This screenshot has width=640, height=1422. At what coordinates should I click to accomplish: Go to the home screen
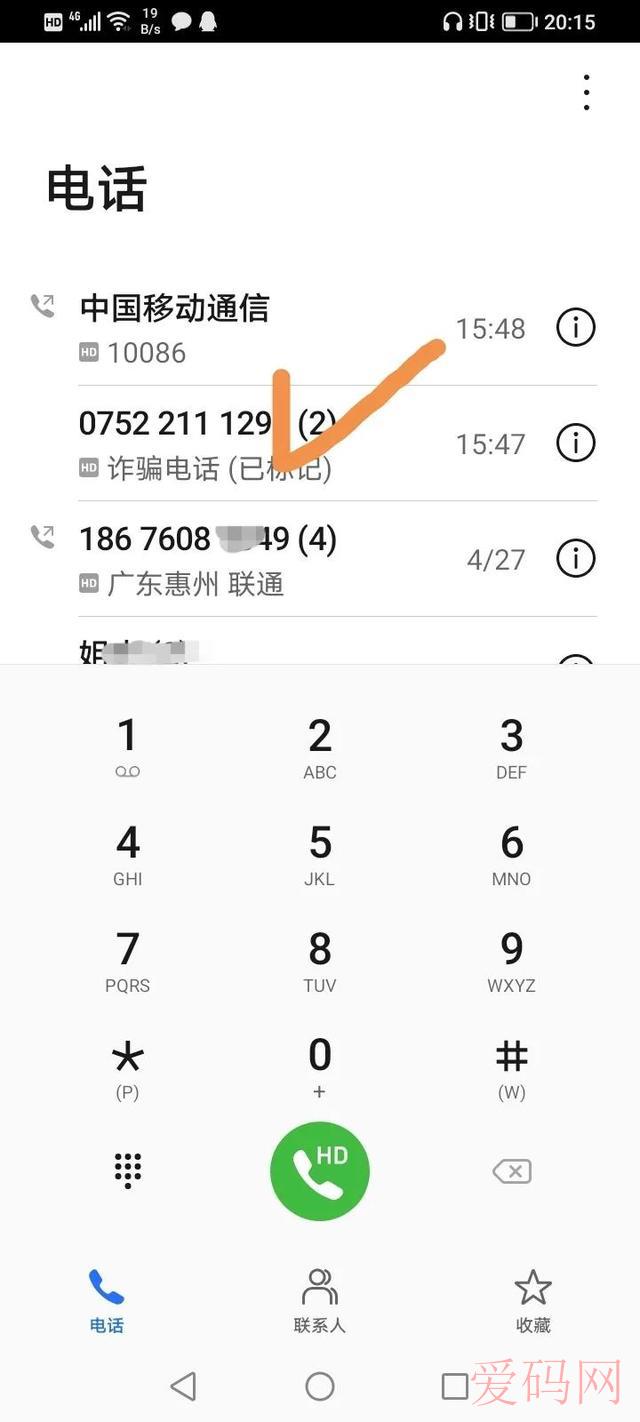[320, 1386]
